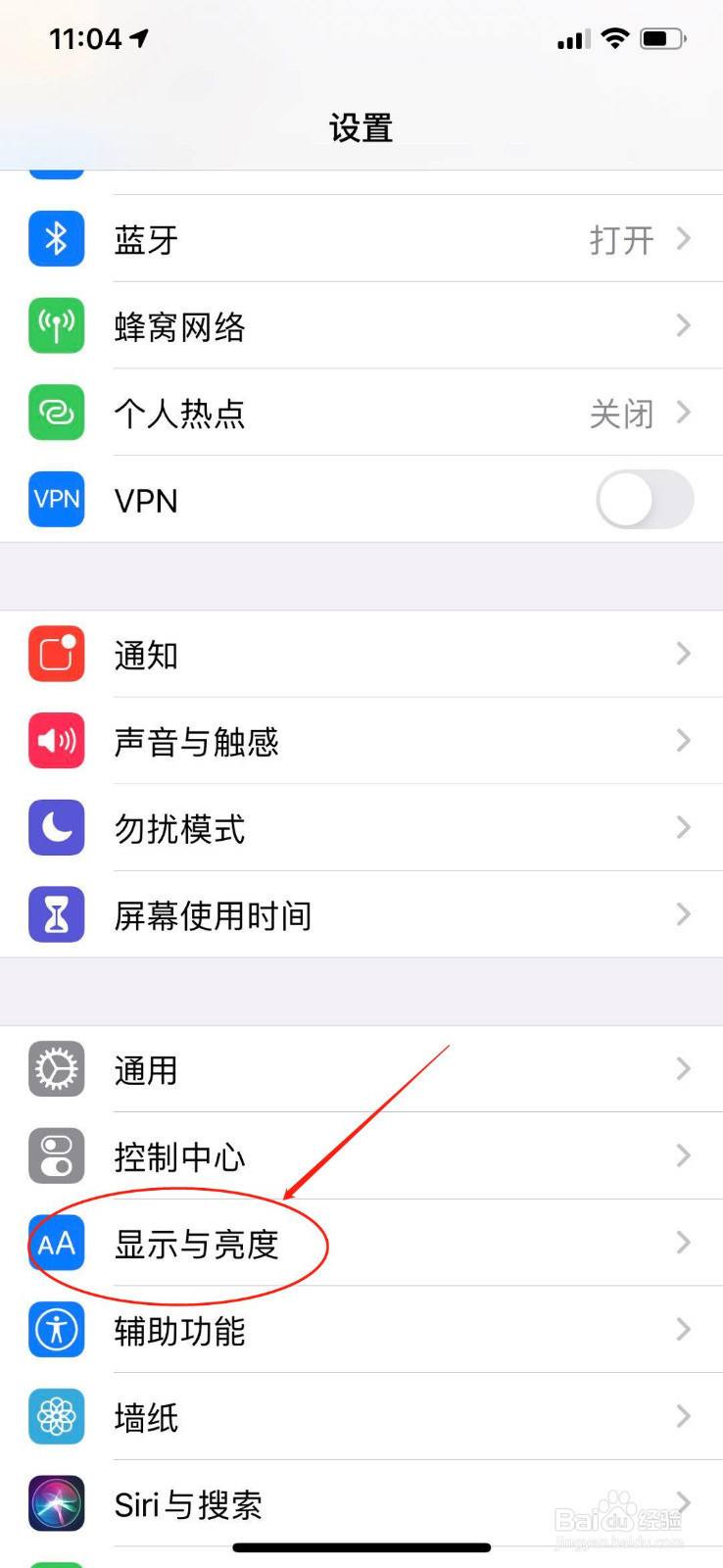Tap the Do Not Disturb moon icon
The width and height of the screenshot is (723, 1568).
[x=56, y=827]
